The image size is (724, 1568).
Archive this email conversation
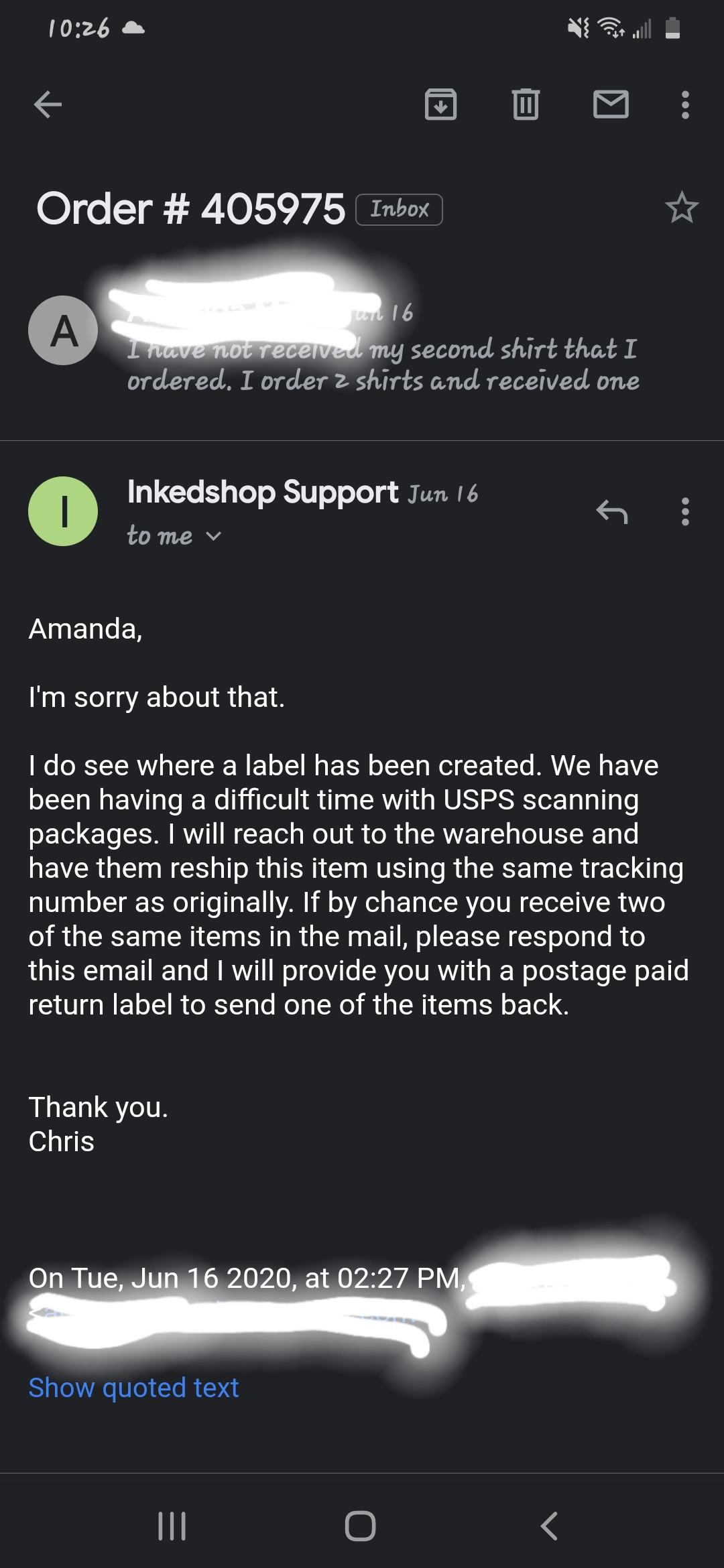pos(440,105)
